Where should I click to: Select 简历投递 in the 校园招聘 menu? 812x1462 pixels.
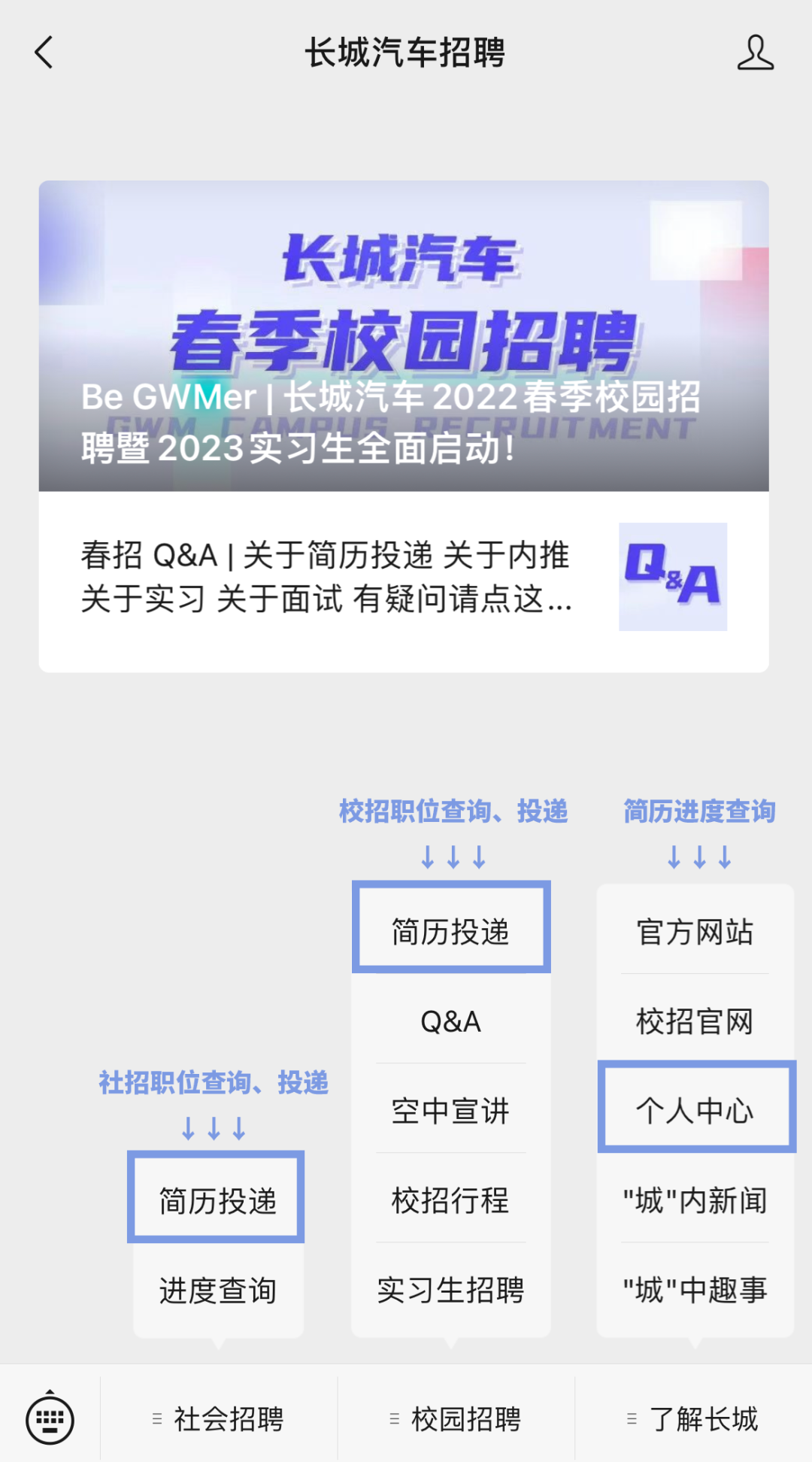[450, 932]
